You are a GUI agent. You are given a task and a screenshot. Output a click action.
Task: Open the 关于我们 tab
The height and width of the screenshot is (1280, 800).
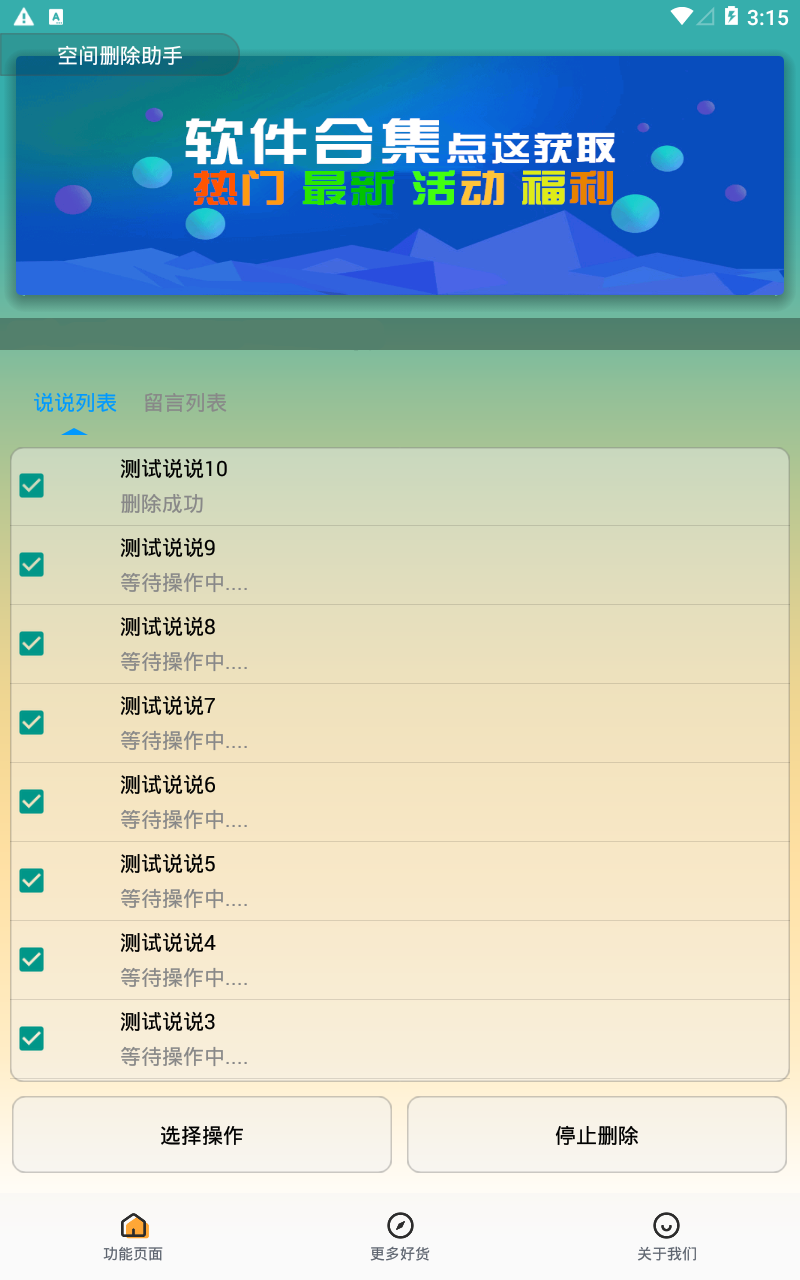667,1237
